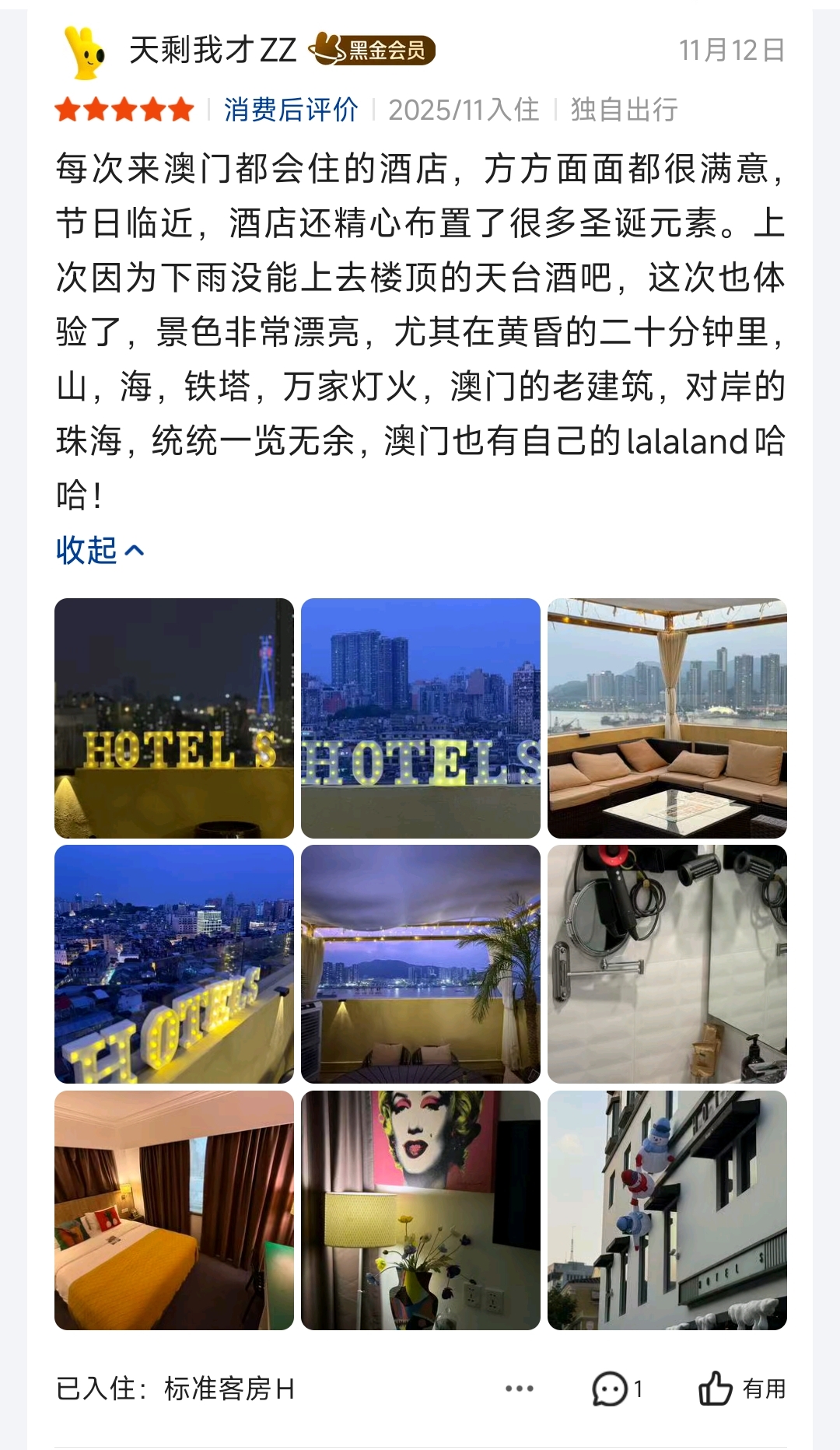Open the night HOTEL S sign photo
840x1450 pixels.
coord(174,717)
